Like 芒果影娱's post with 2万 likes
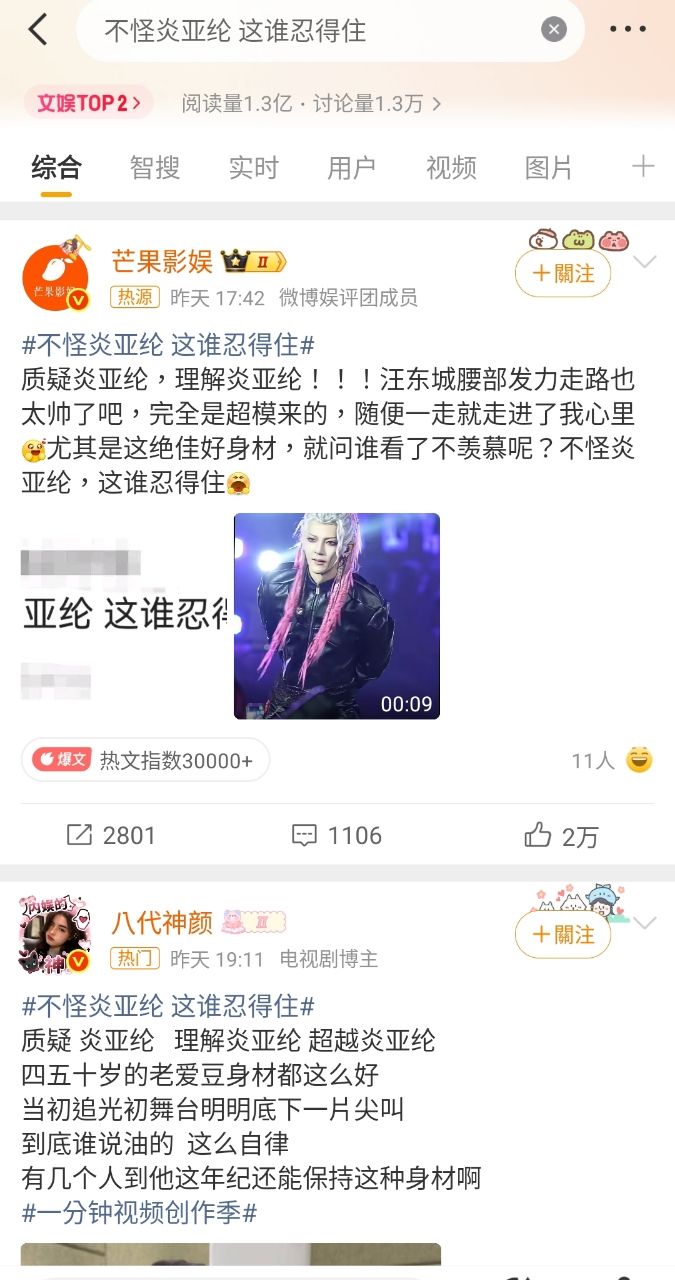 coord(561,836)
